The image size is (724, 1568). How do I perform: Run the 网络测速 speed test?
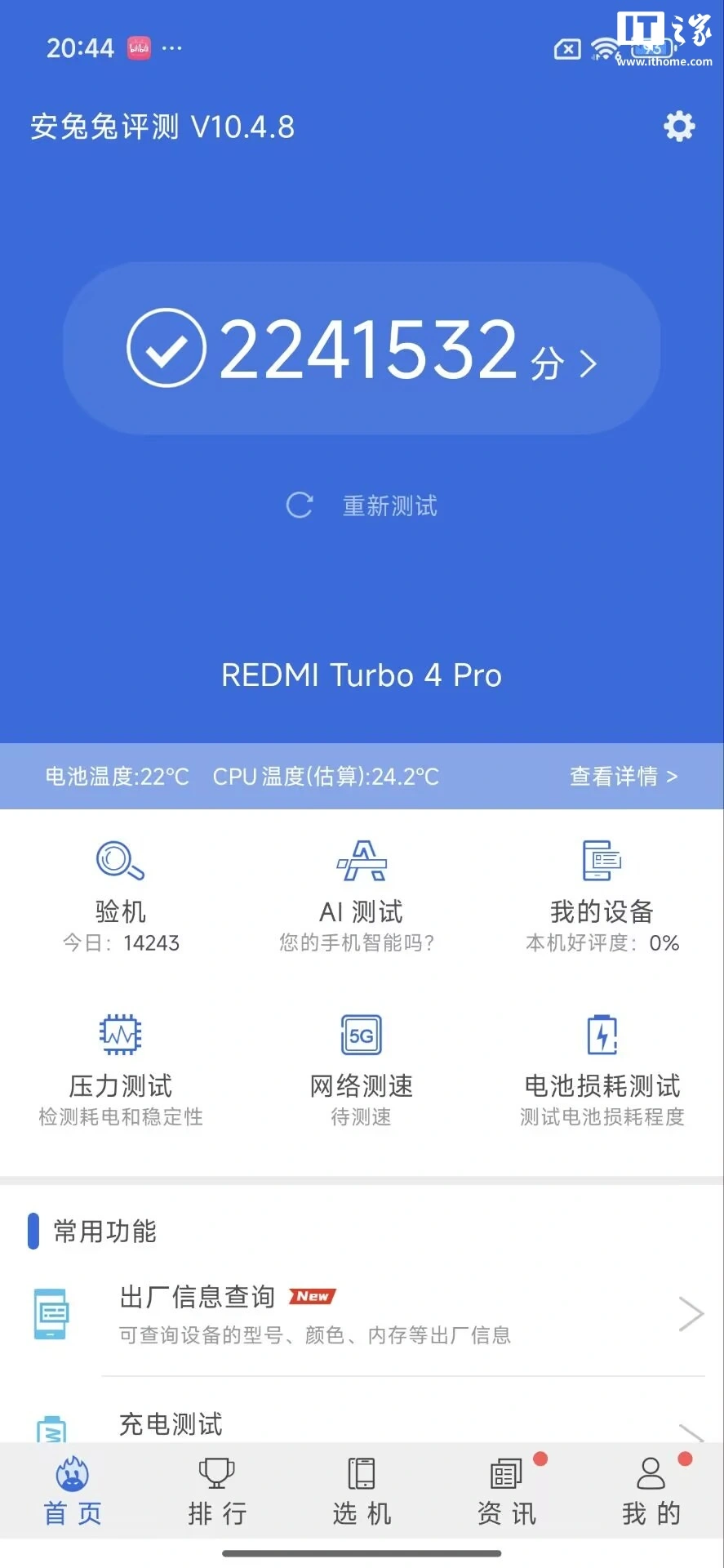362,1070
